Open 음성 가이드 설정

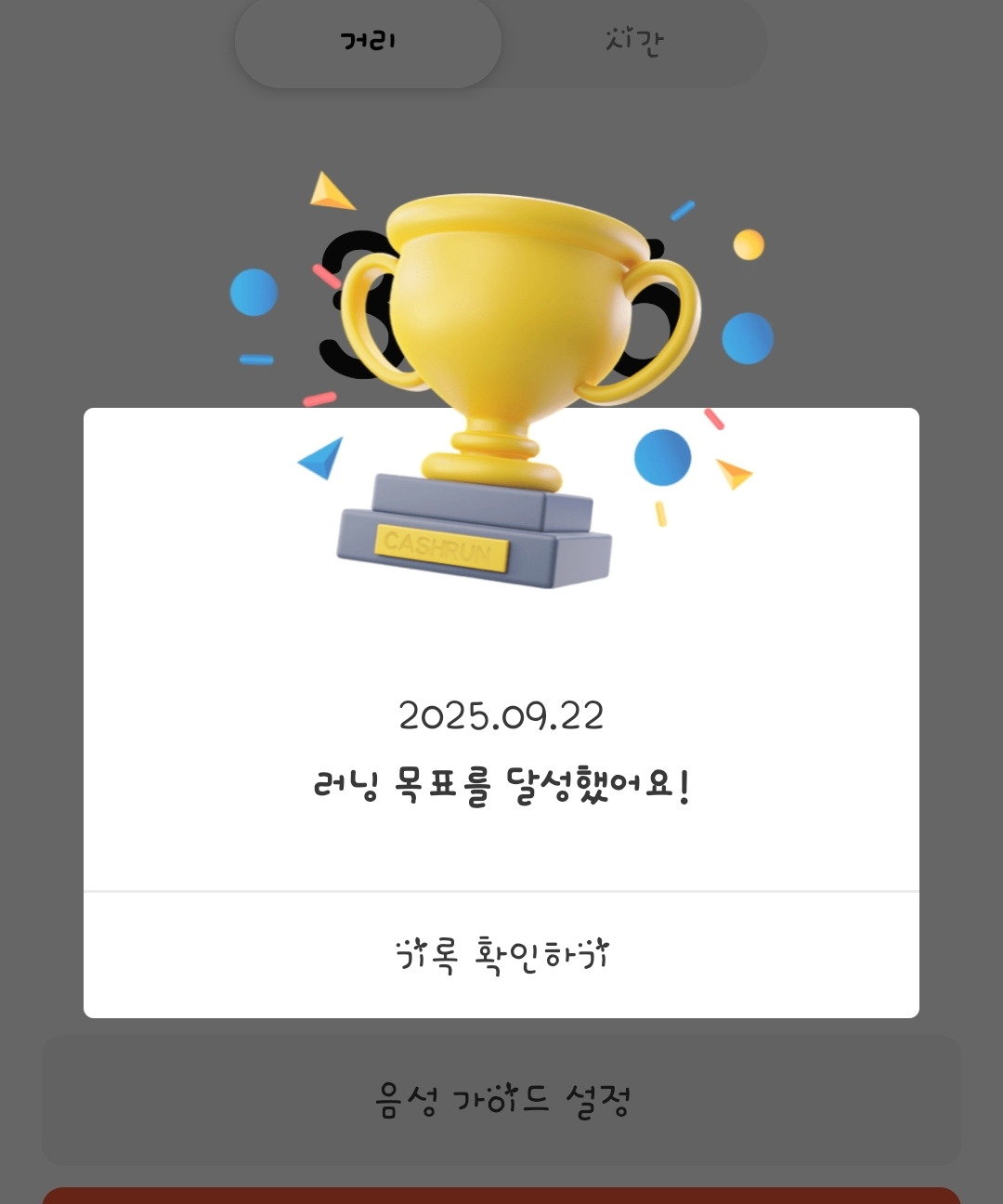pos(501,1100)
